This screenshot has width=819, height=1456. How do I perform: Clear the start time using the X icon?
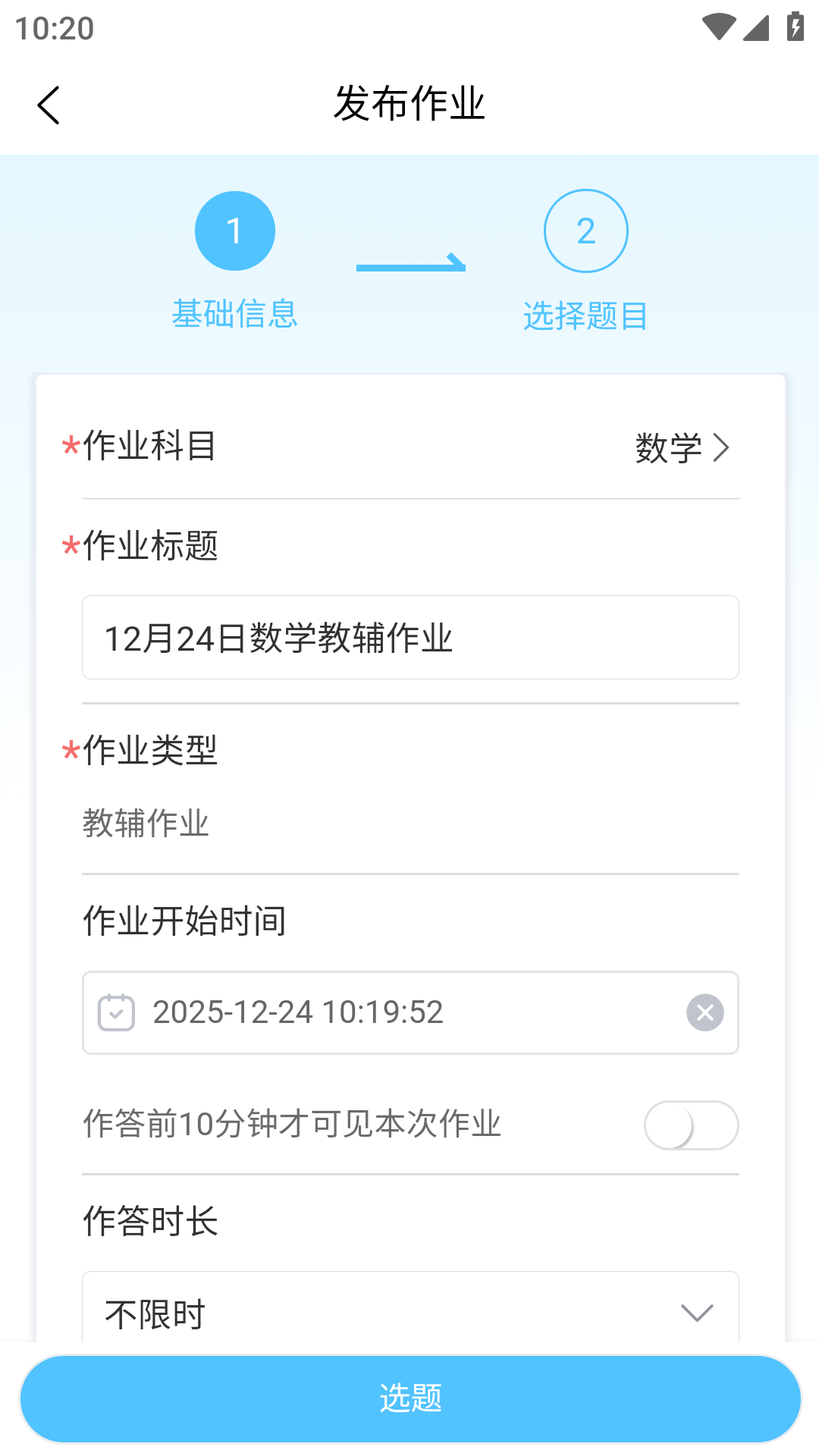click(704, 1012)
